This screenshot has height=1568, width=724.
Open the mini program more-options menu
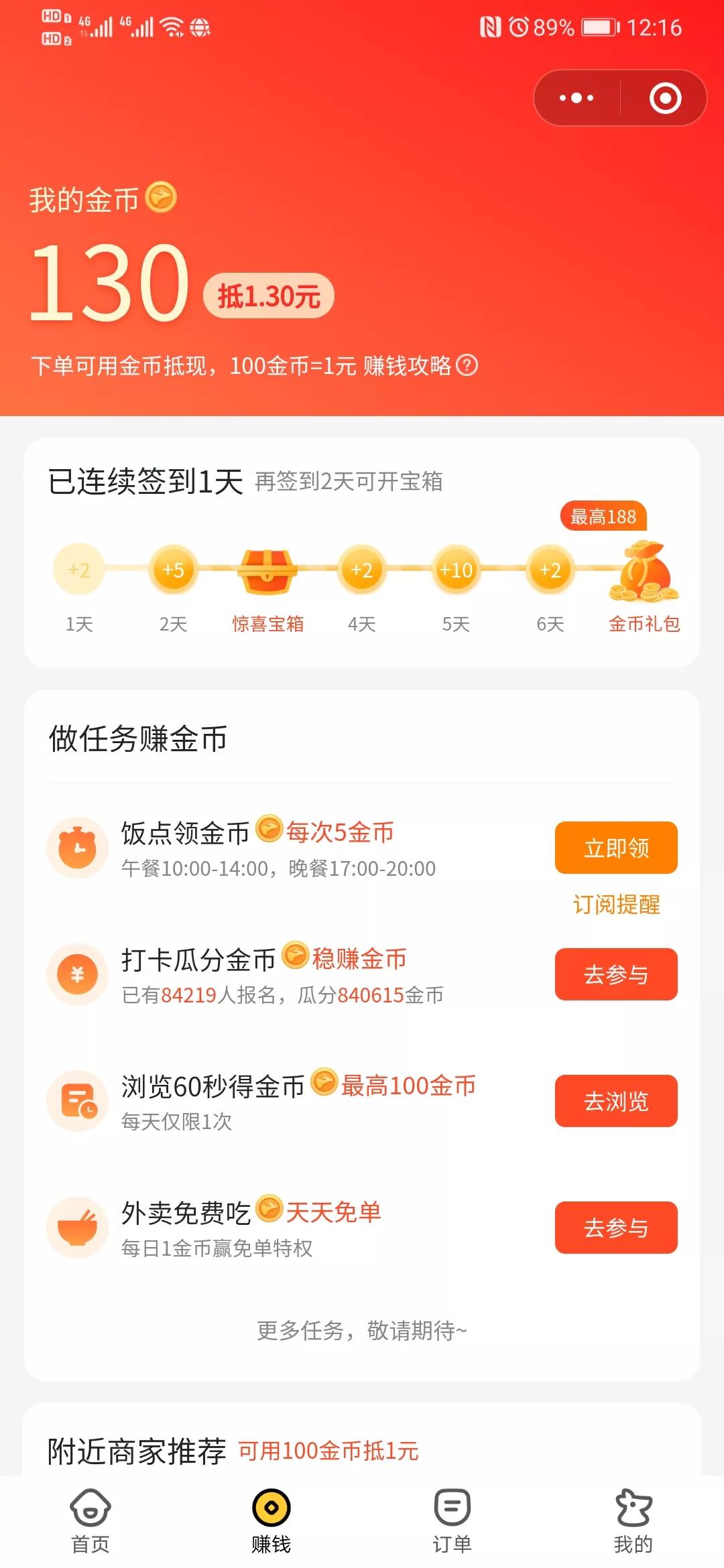click(x=577, y=99)
